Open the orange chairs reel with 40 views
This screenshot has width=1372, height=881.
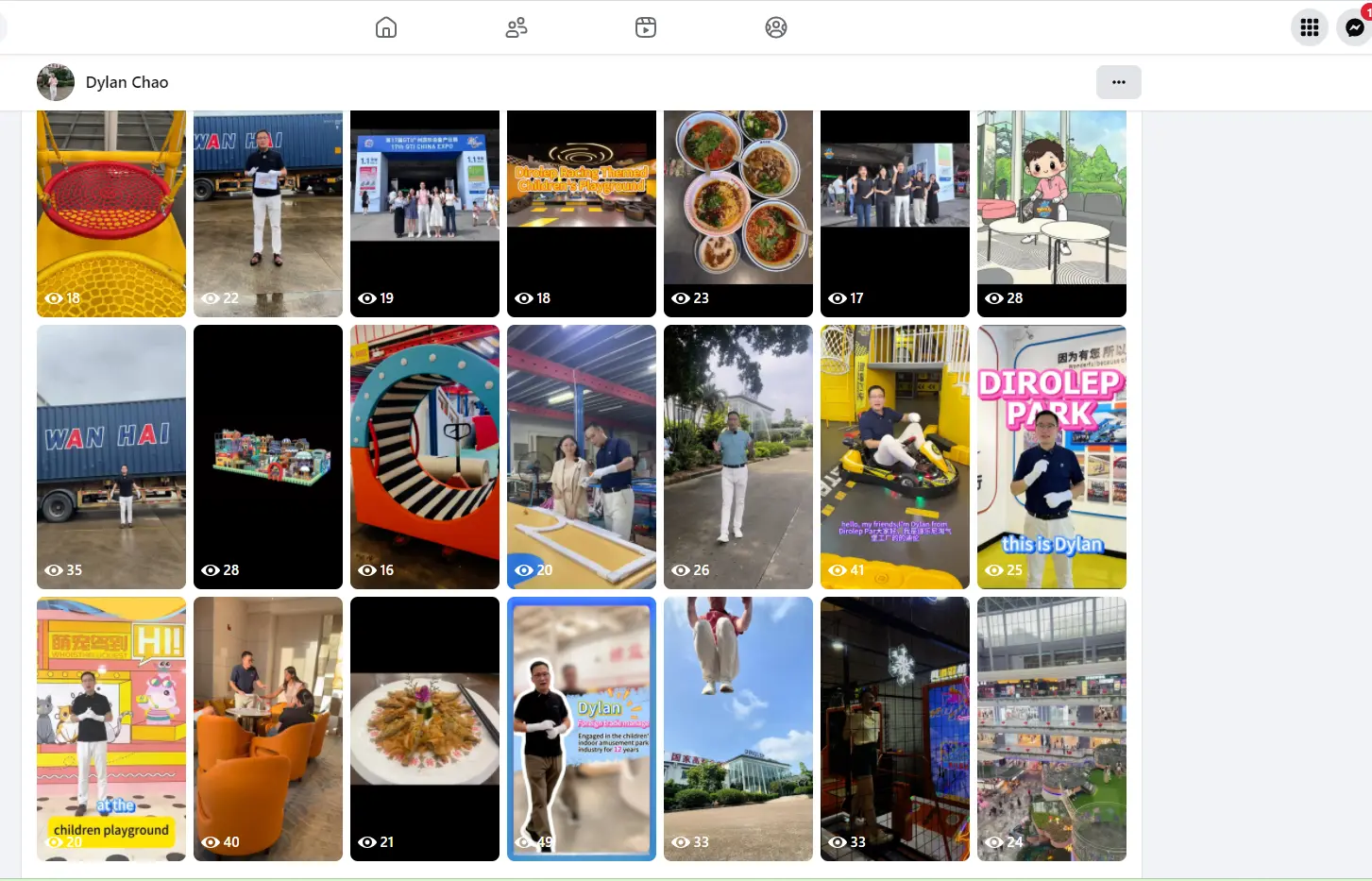coord(268,729)
